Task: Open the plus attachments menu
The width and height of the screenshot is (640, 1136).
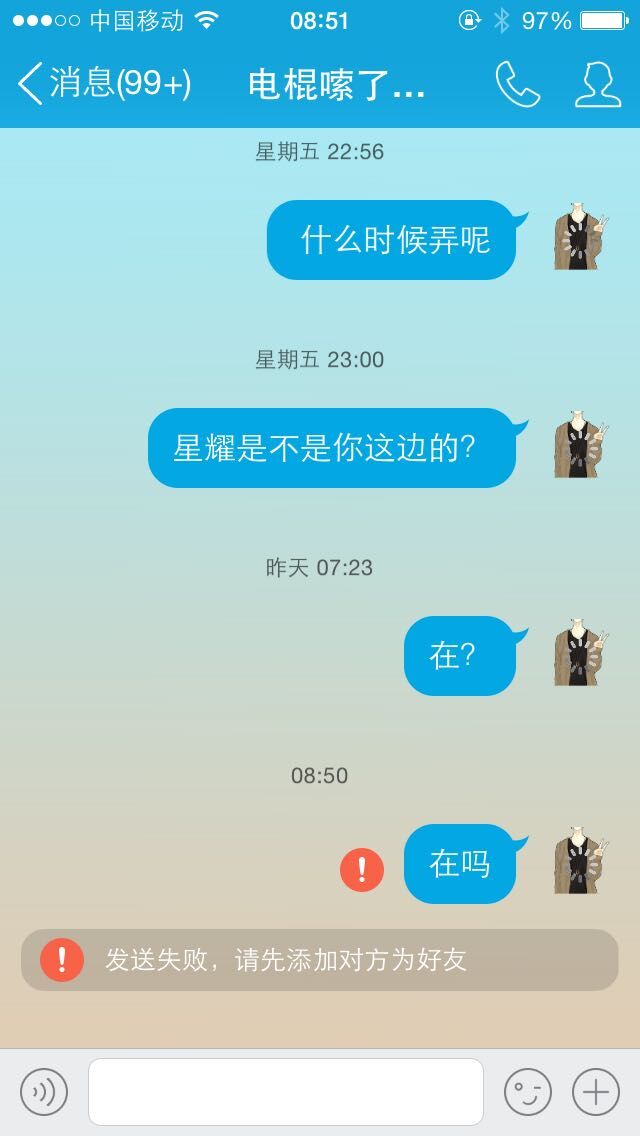Action: tap(596, 1092)
